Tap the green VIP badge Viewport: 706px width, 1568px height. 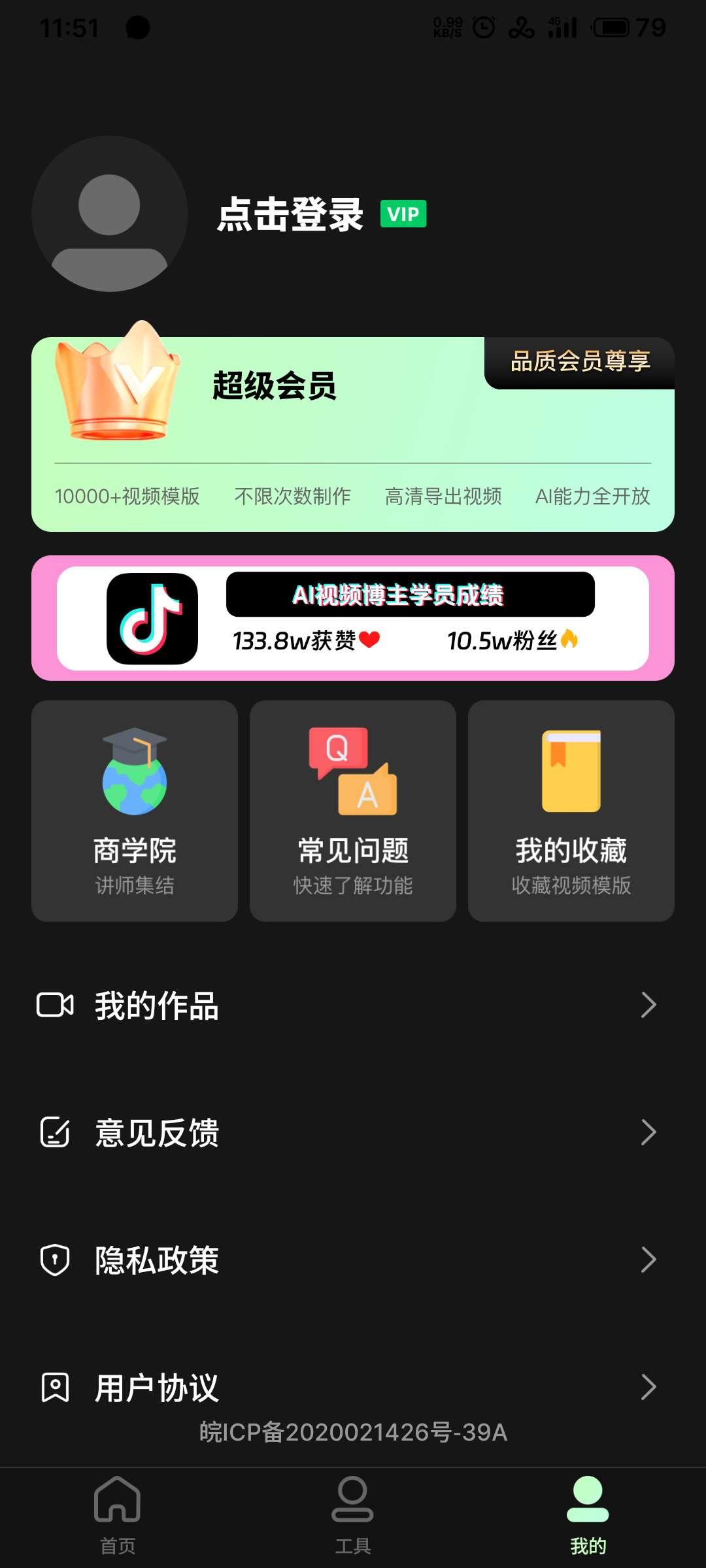click(403, 214)
